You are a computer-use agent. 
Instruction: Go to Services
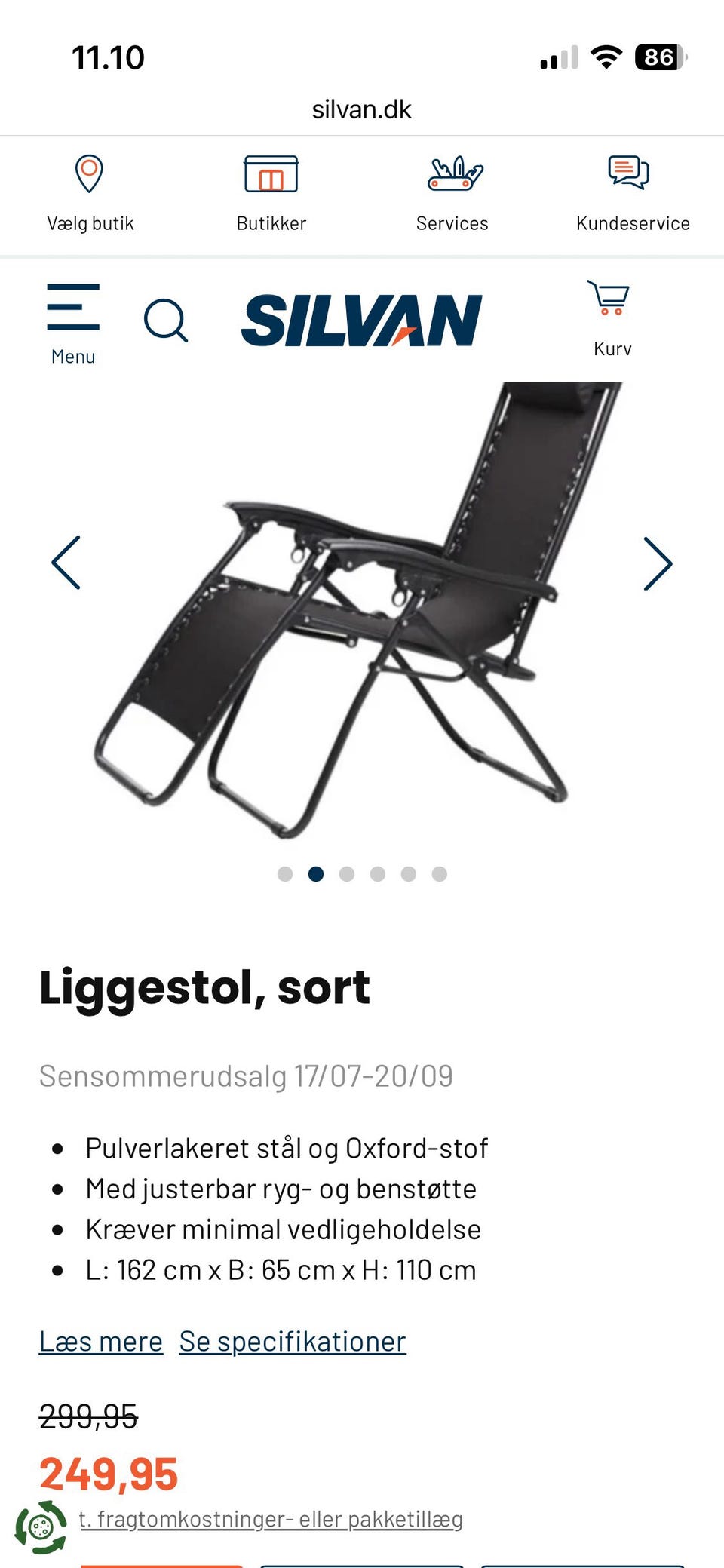pos(452,194)
